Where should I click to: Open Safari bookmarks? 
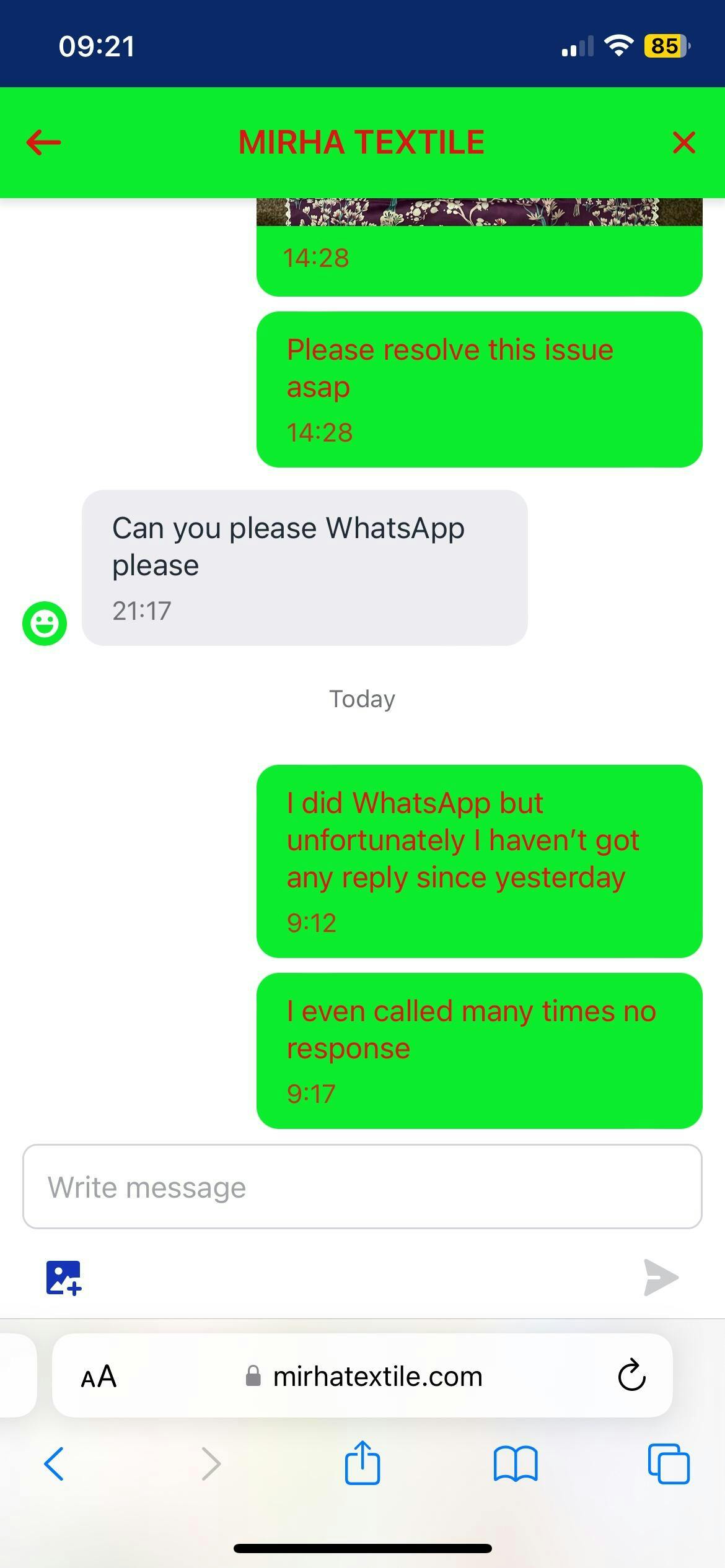(x=515, y=1464)
